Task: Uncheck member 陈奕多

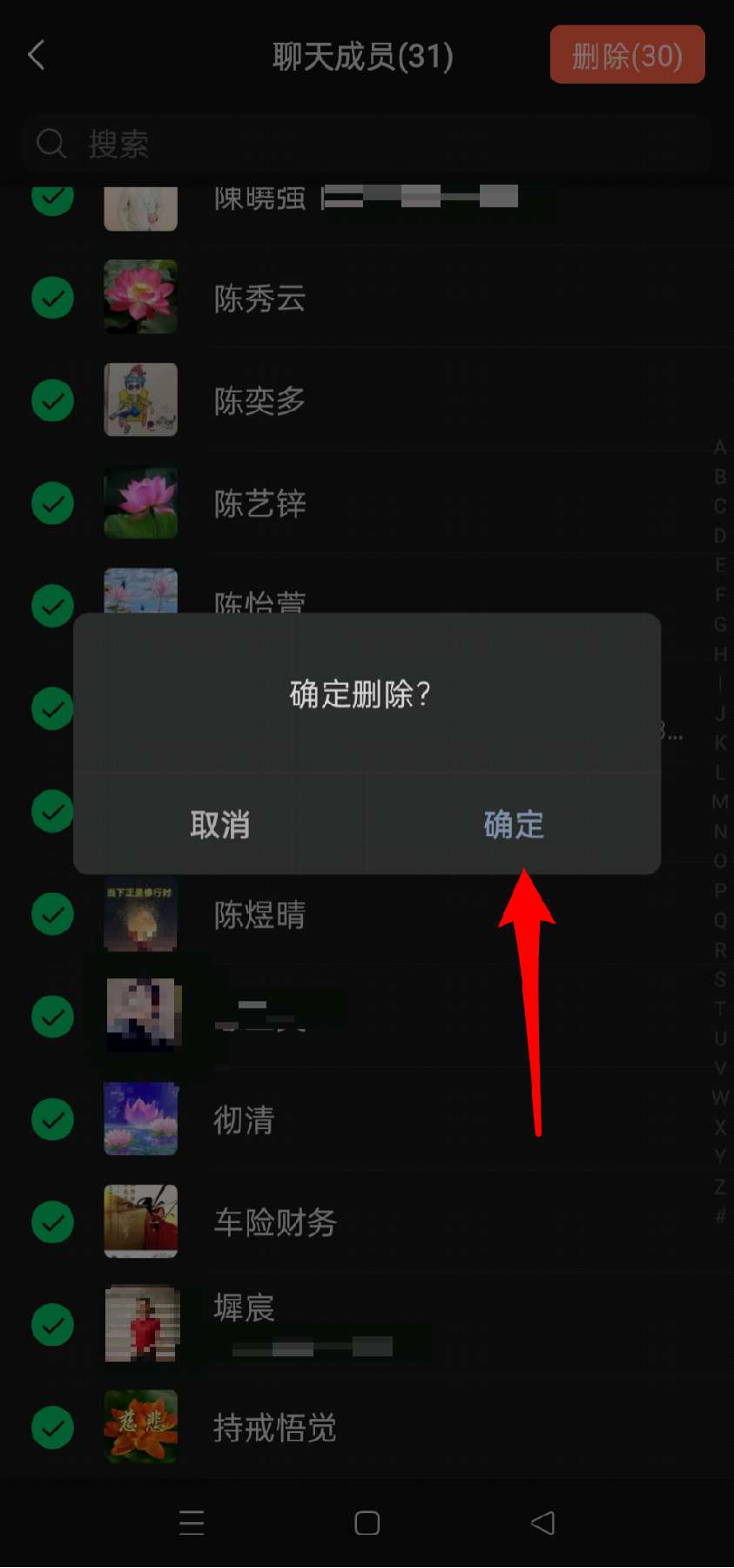Action: tap(52, 401)
